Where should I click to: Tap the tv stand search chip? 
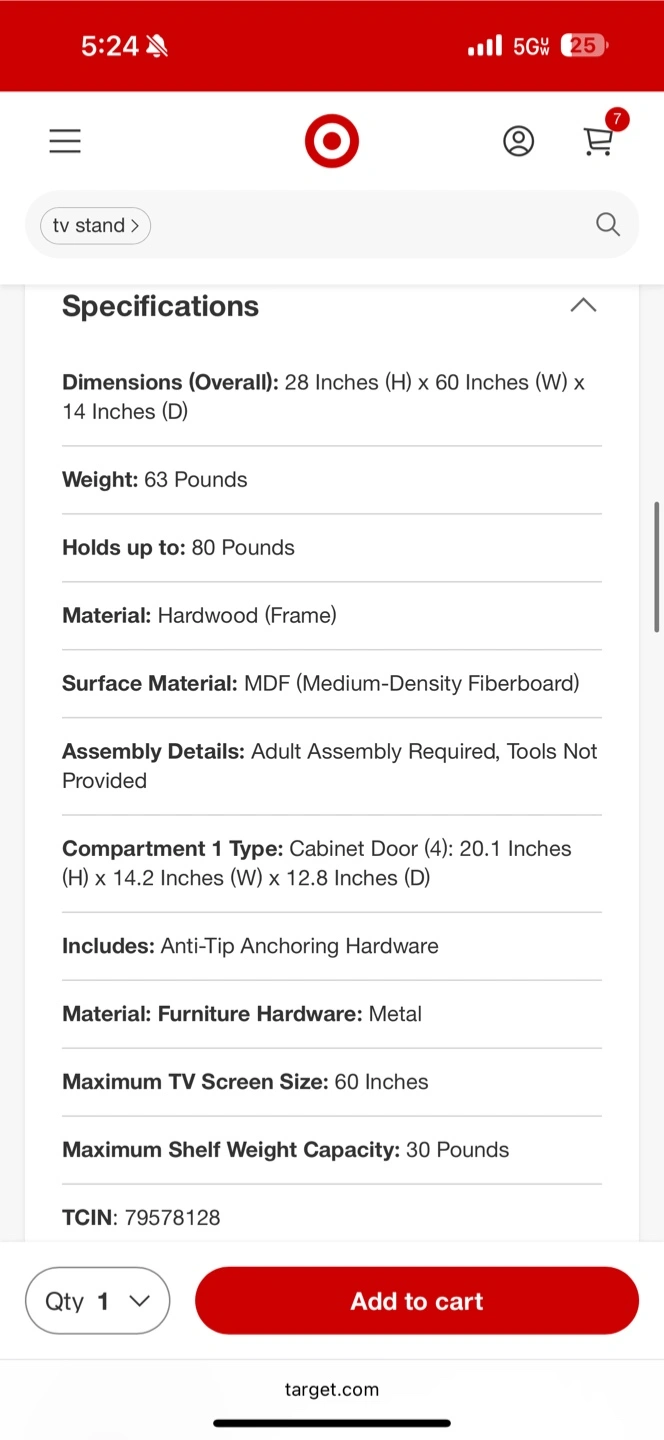click(95, 225)
